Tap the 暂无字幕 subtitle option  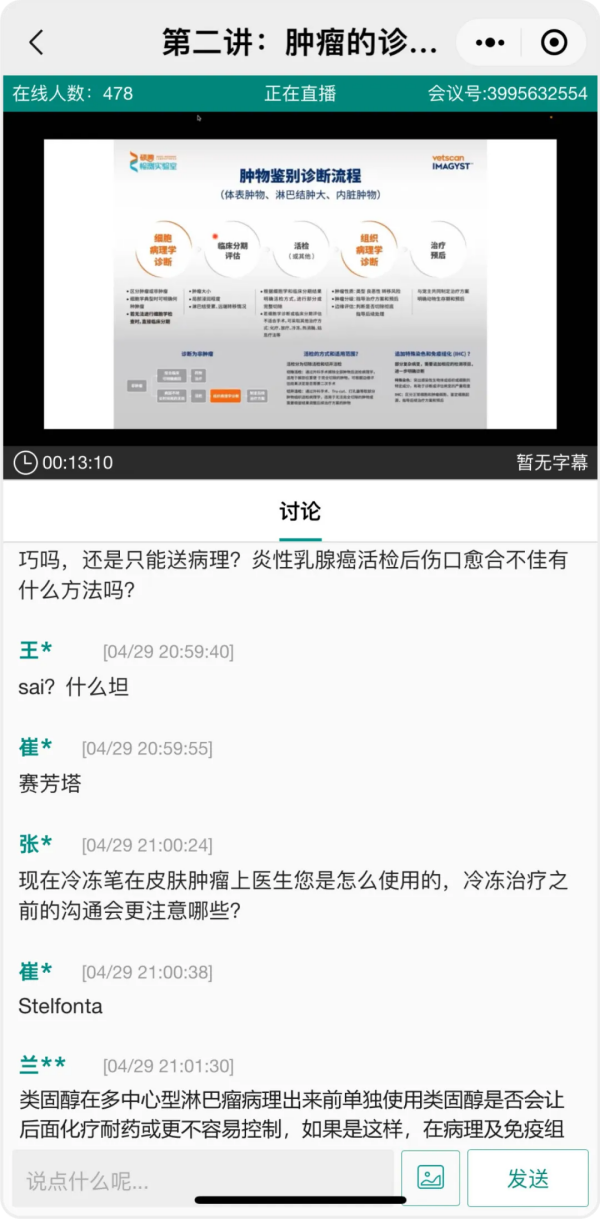coord(551,462)
